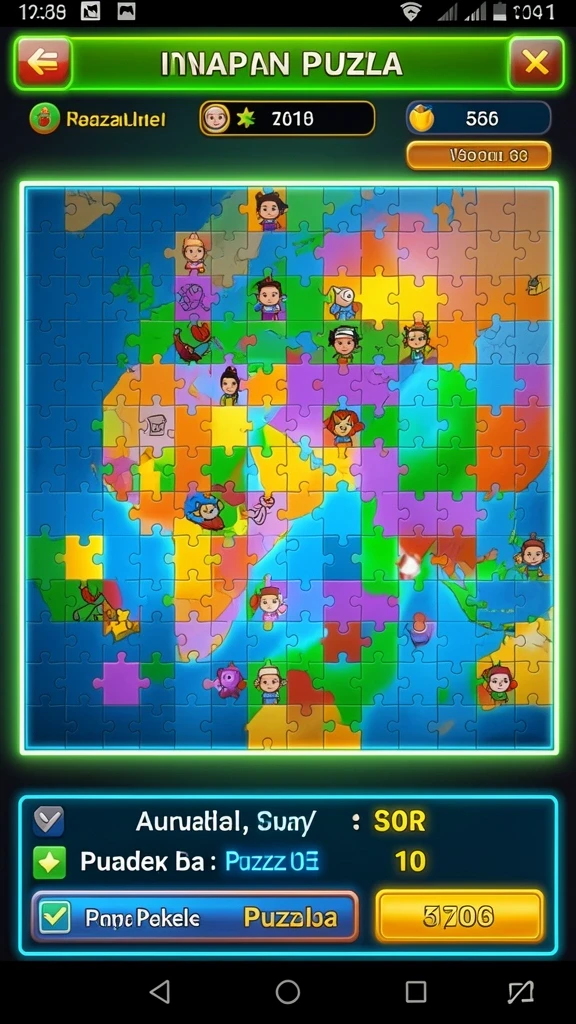Open the Reazaulinel player profile
Viewport: 576px width, 1024px height.
98,119
